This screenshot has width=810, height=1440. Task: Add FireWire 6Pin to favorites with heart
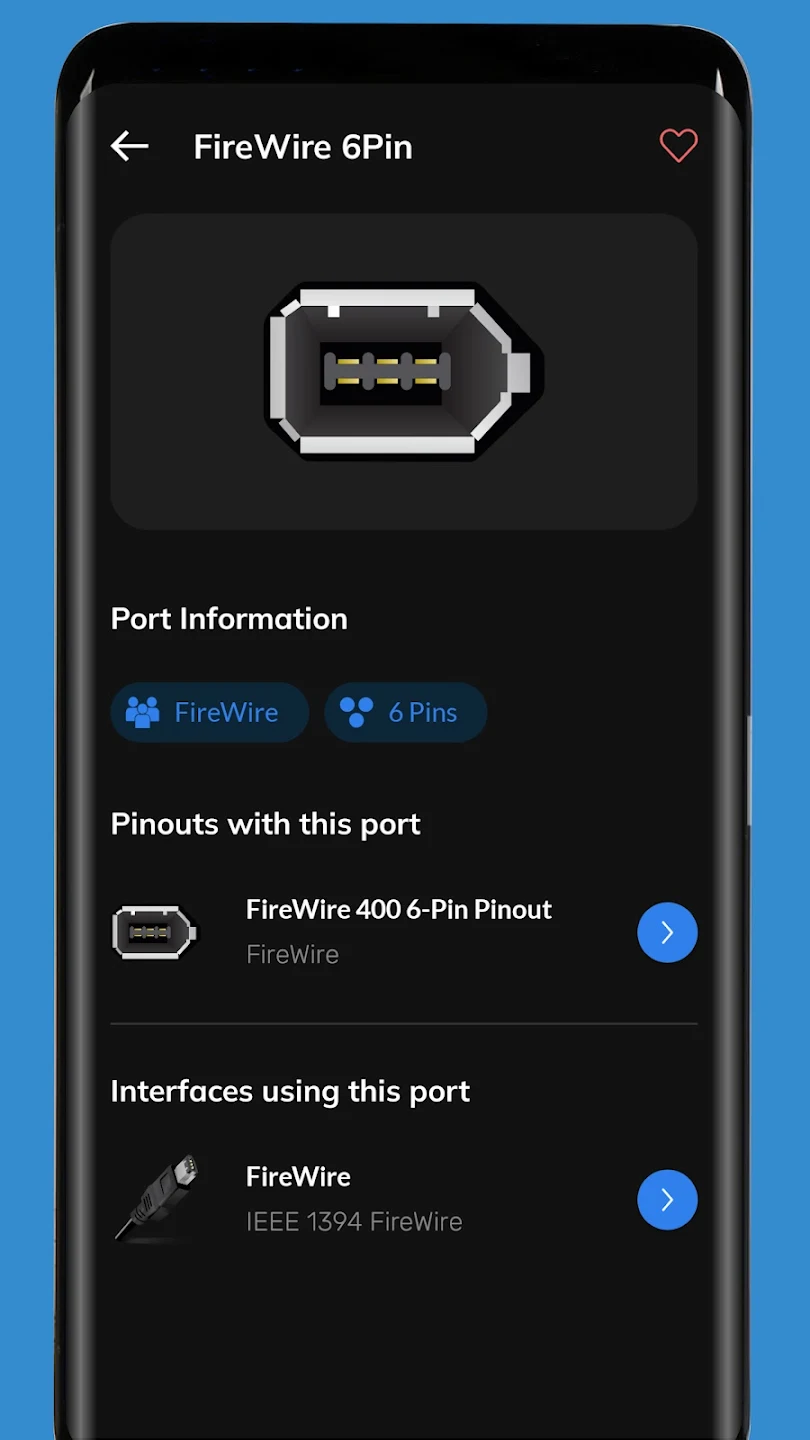[x=678, y=146]
